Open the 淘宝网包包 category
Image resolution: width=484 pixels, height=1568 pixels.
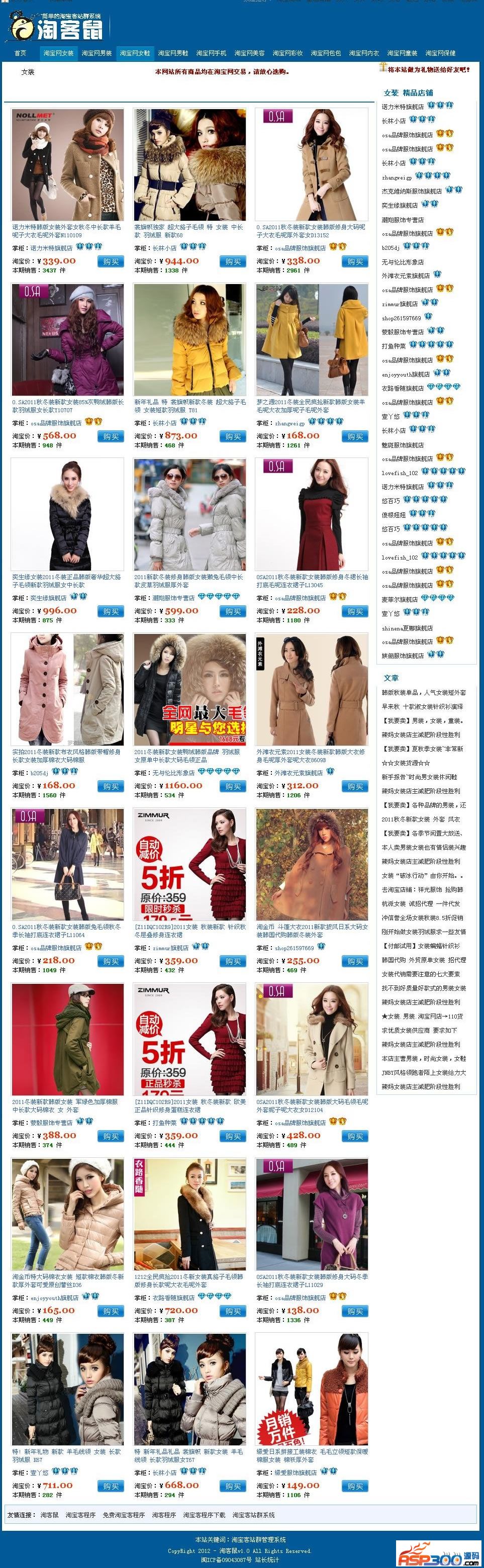tap(325, 53)
